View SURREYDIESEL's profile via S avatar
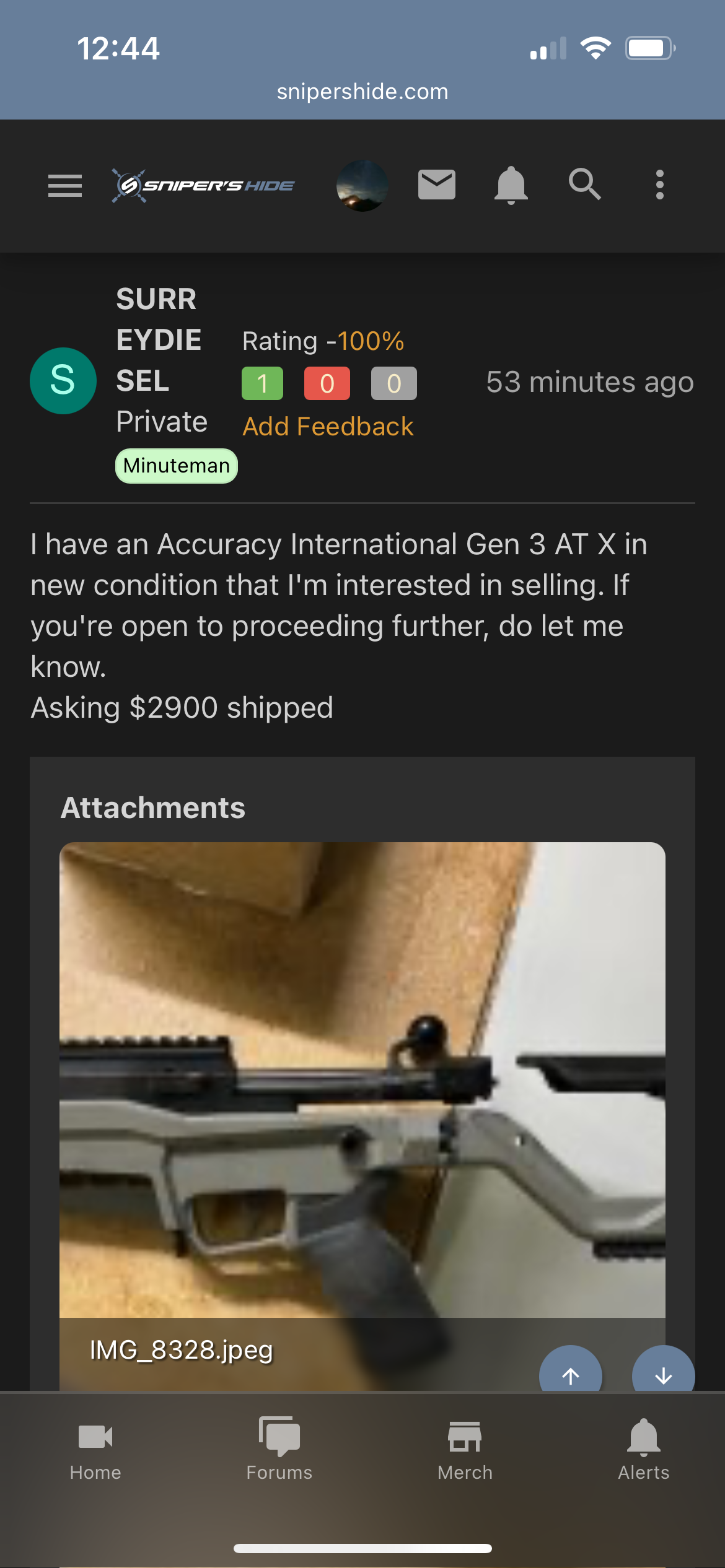Image resolution: width=725 pixels, height=1568 pixels. point(63,381)
